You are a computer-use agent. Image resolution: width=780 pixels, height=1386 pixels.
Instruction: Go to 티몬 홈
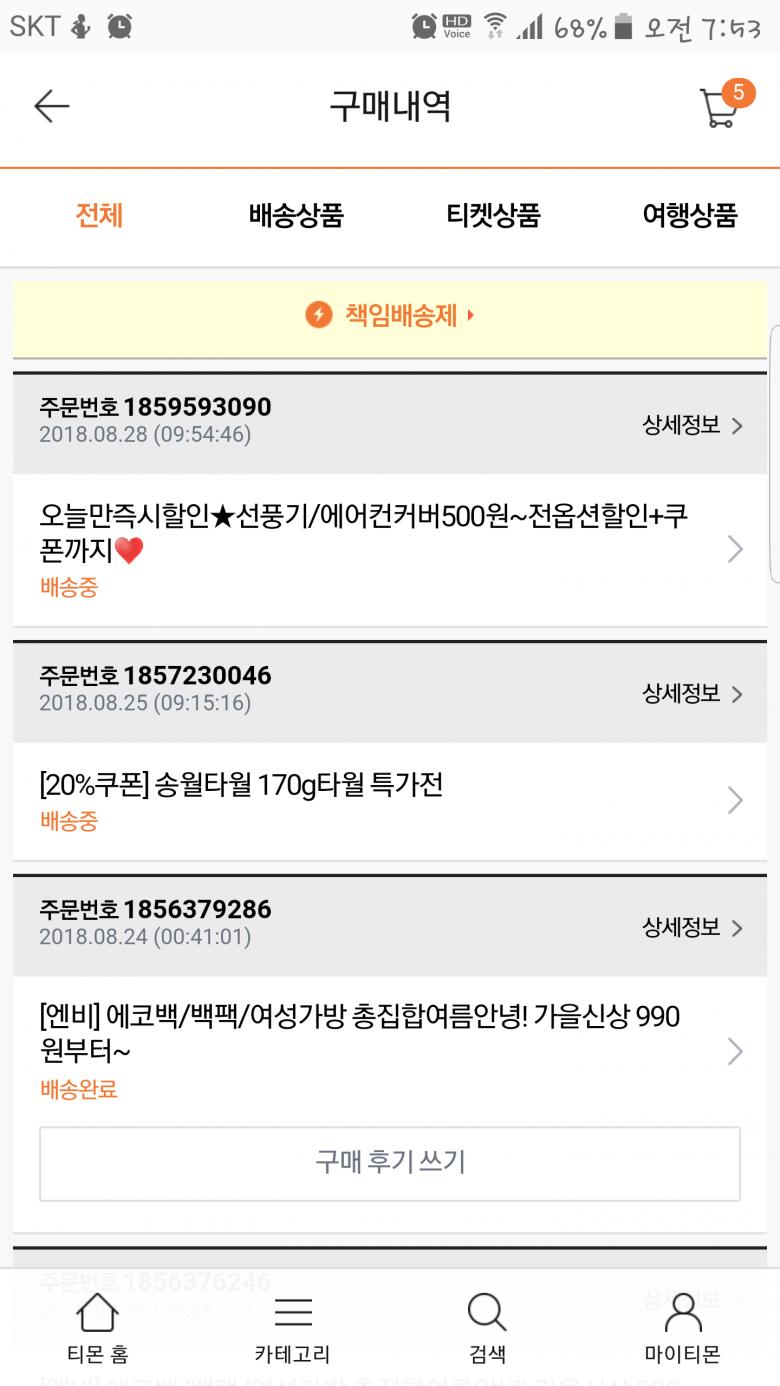click(97, 1328)
